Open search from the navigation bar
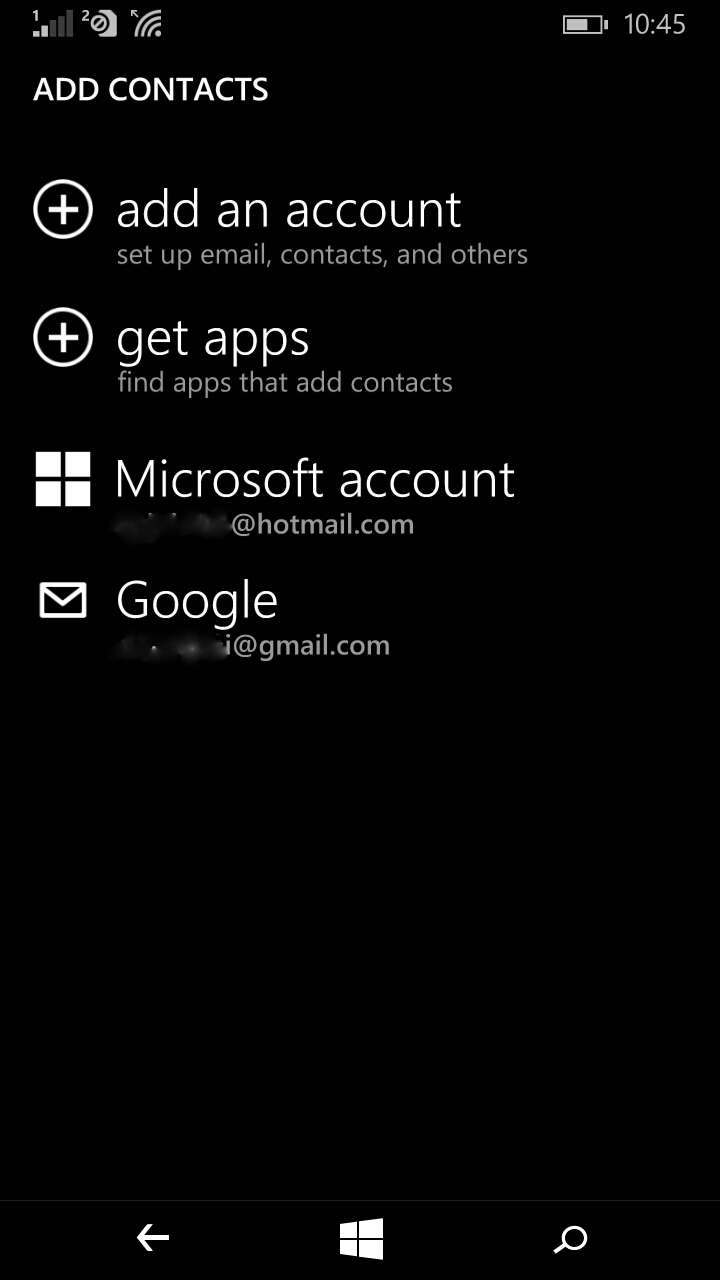The height and width of the screenshot is (1280, 720). click(570, 1240)
